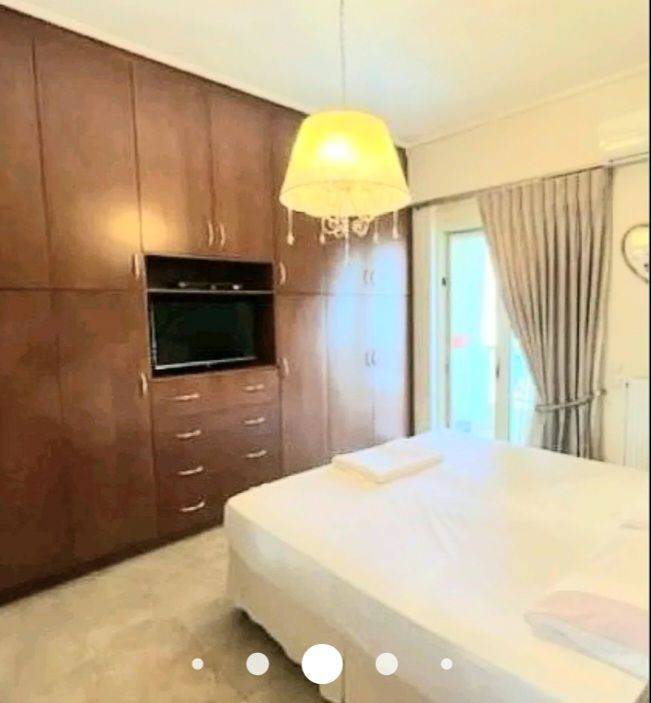The image size is (651, 703).
Task: Tap the bedroom photo in the gallery
Action: click(x=325, y=330)
